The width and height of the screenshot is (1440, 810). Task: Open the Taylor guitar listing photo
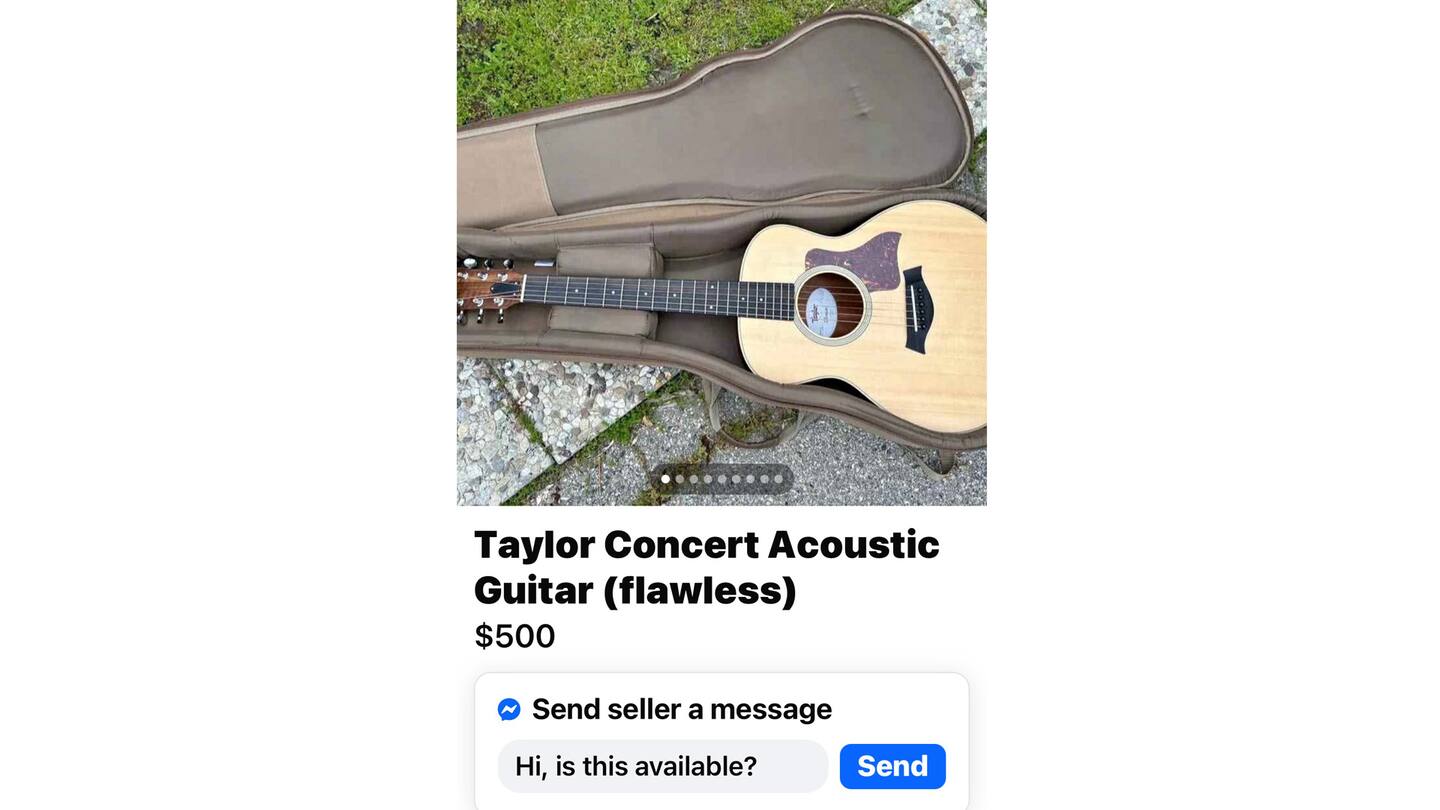[721, 250]
